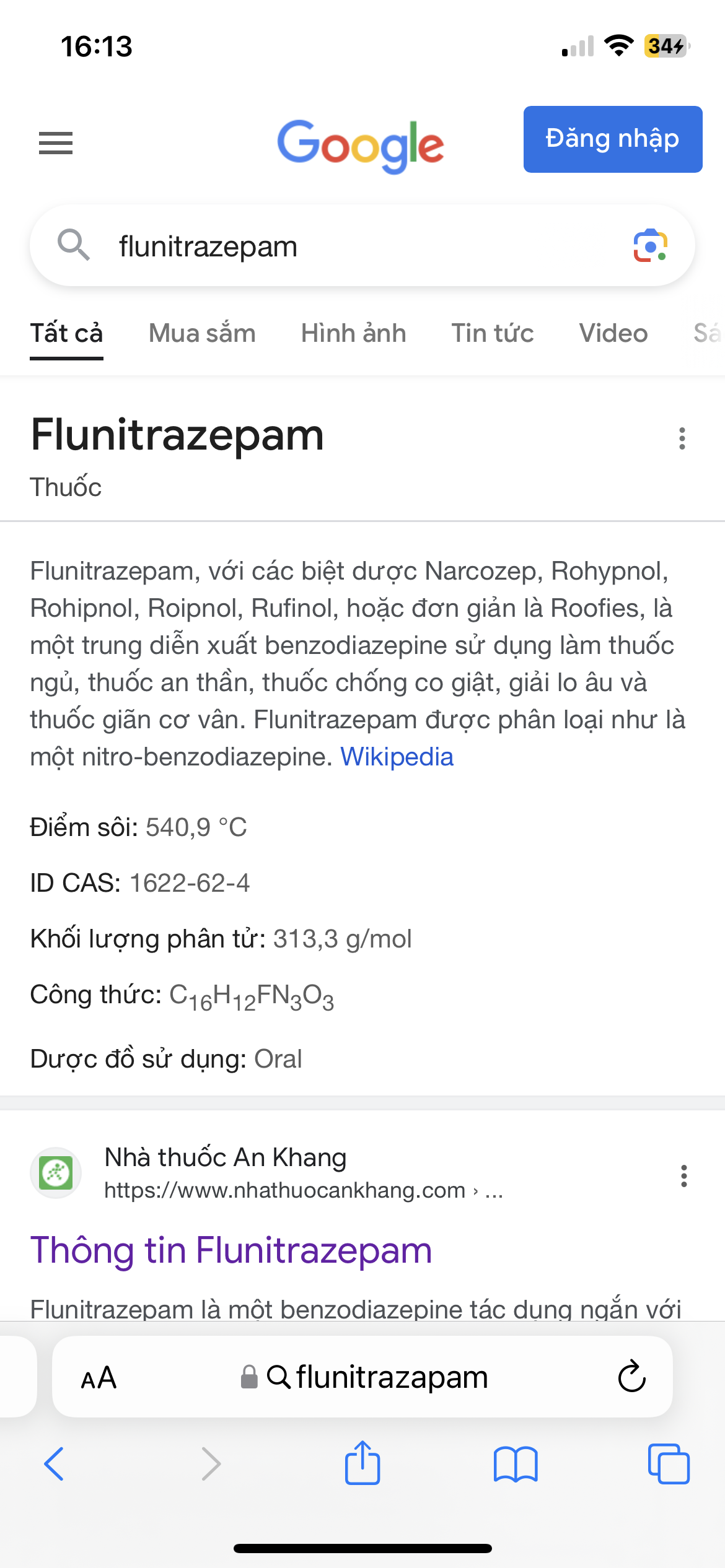
Task: Select the Tất cả tab
Action: point(67,333)
